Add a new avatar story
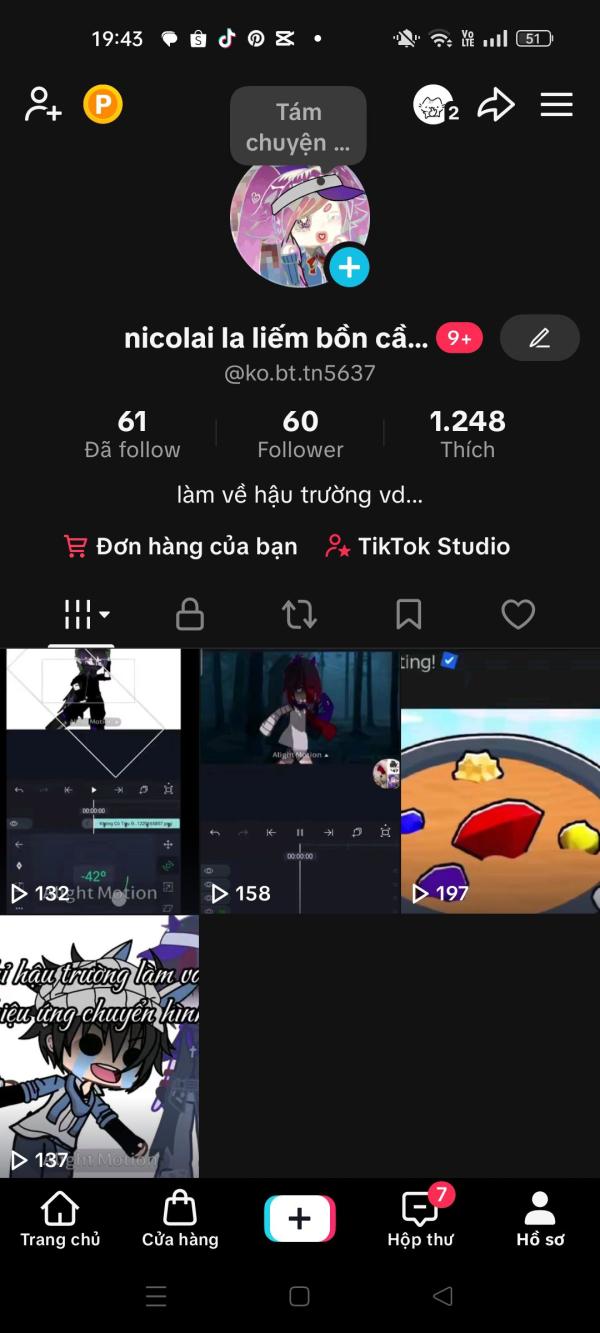600x1333 pixels. pyautogui.click(x=349, y=267)
